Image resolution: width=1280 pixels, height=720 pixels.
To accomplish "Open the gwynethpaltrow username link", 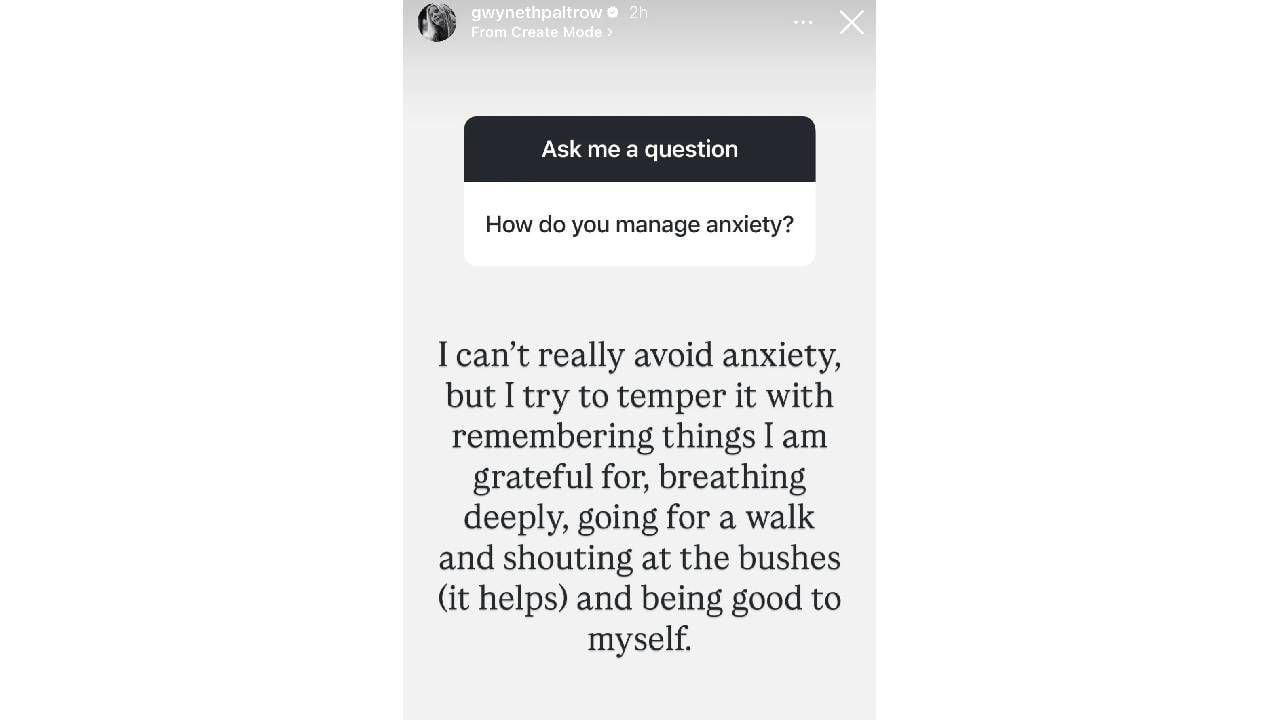I will 536,13.
